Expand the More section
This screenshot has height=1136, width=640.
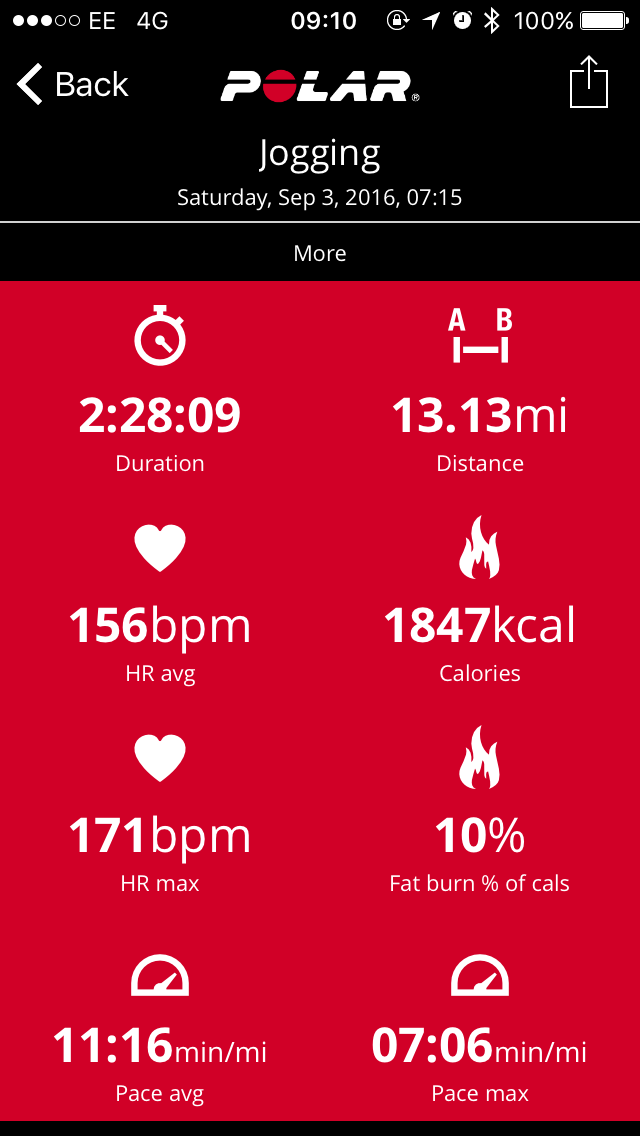coord(320,253)
